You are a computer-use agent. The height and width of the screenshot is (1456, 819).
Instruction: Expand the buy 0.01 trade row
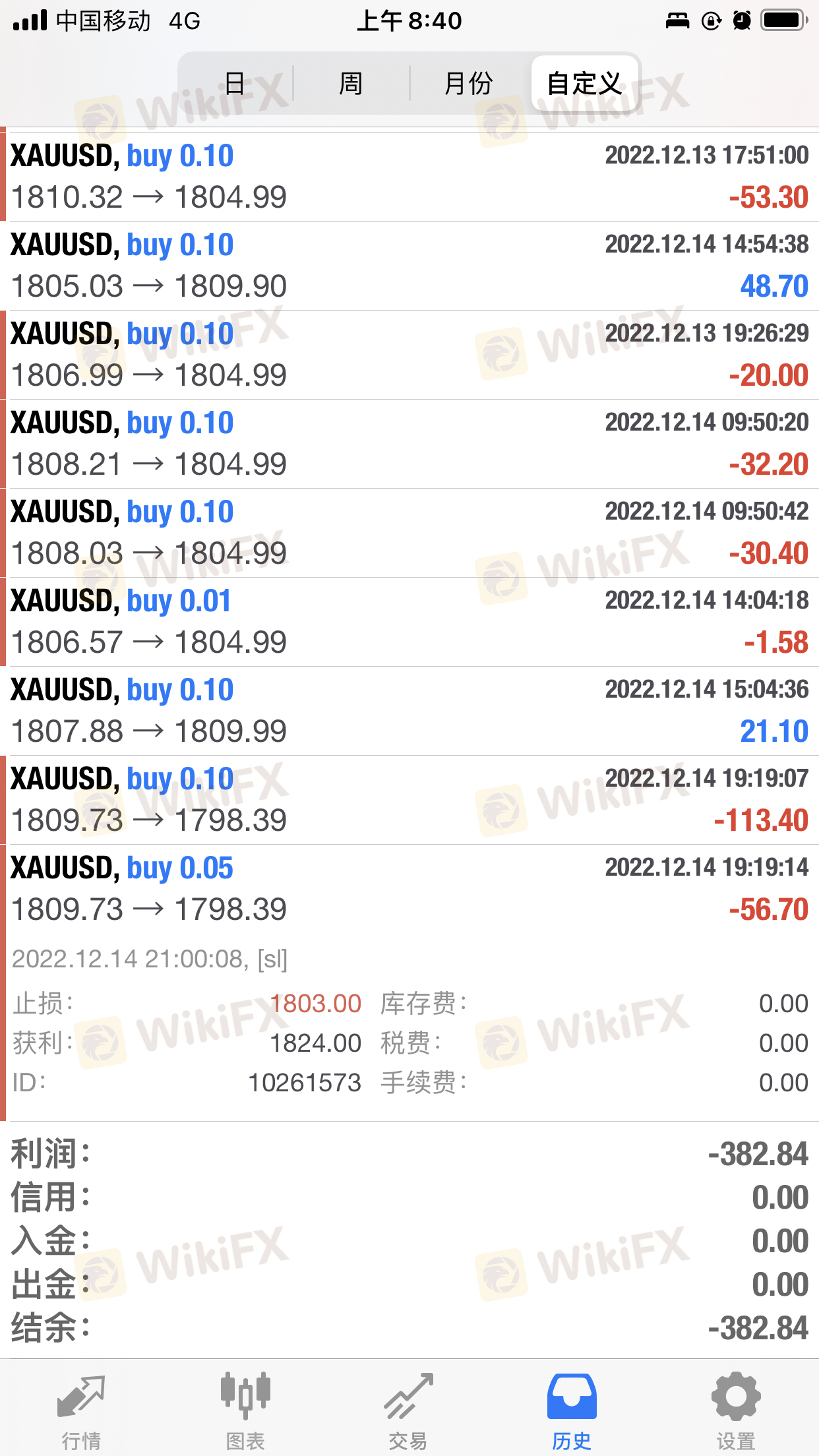click(x=409, y=622)
